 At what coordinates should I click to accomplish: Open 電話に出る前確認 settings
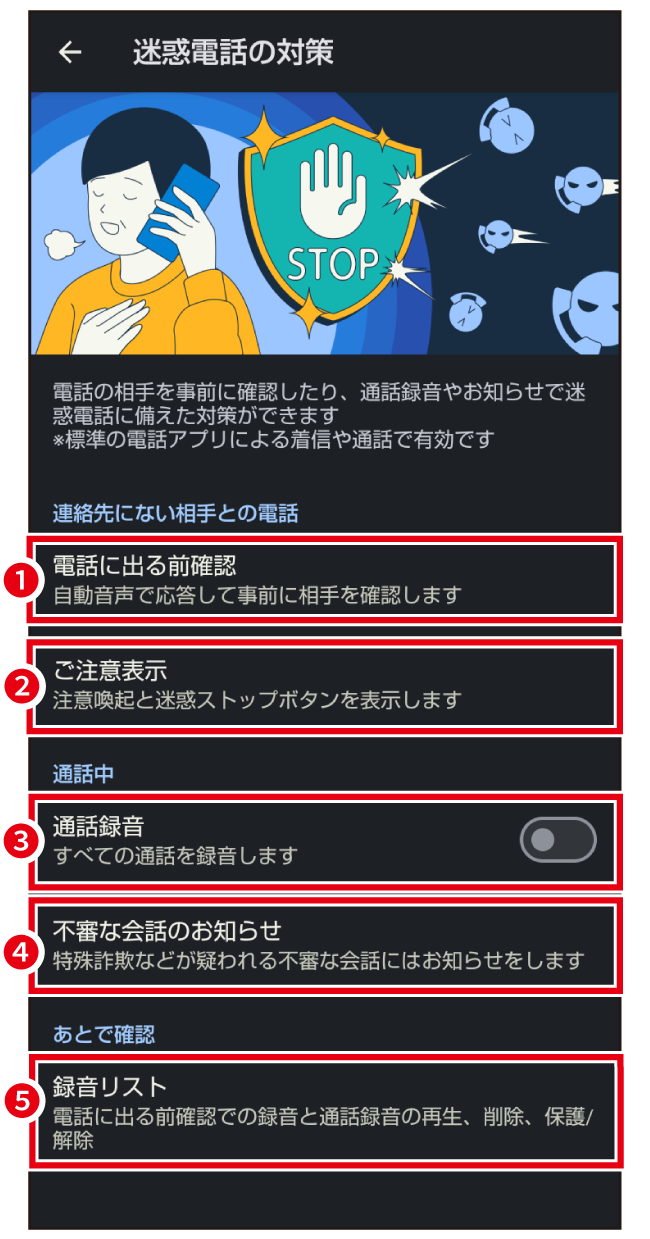tap(325, 580)
